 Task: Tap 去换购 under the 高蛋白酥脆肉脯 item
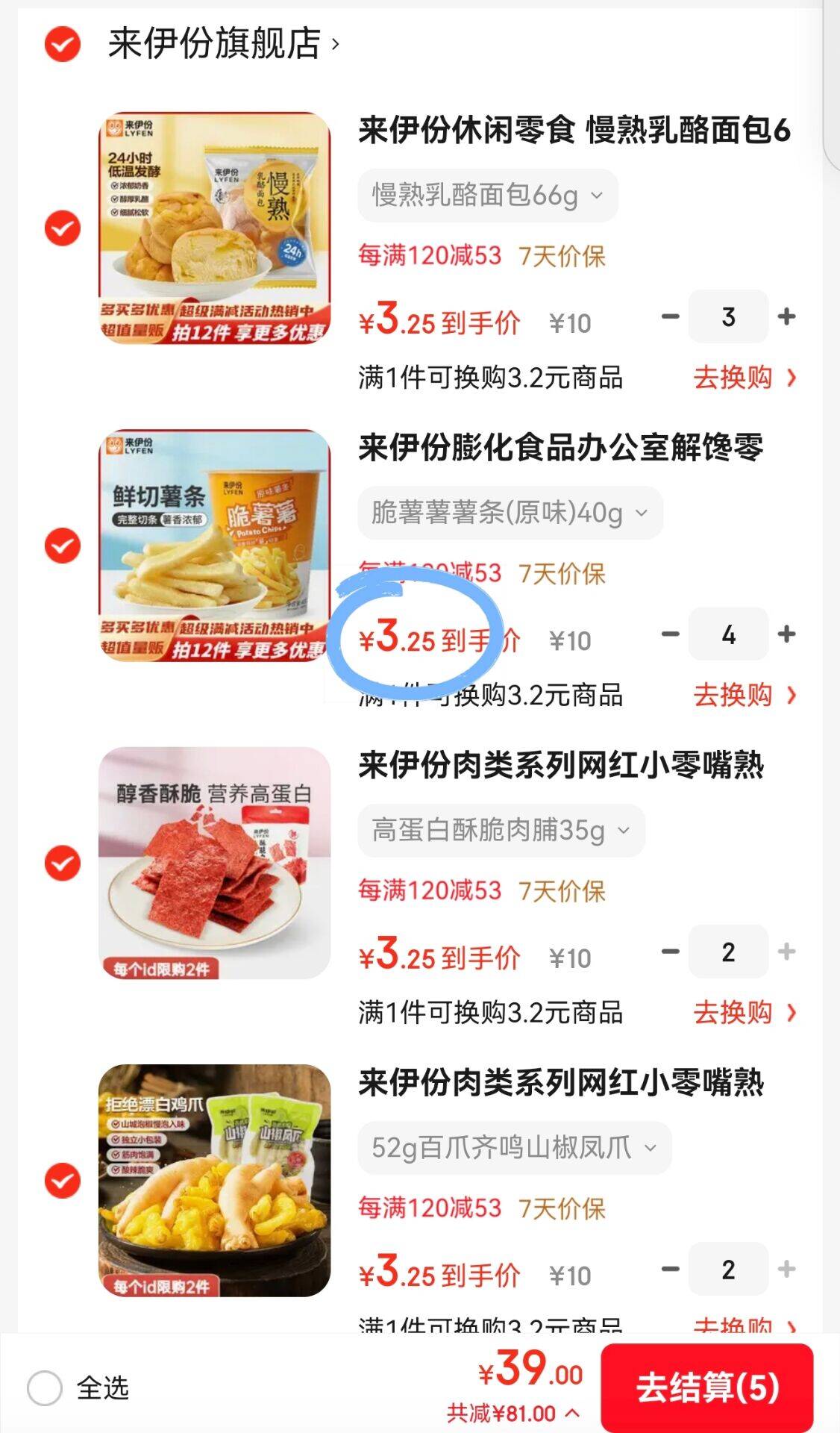[x=744, y=1013]
